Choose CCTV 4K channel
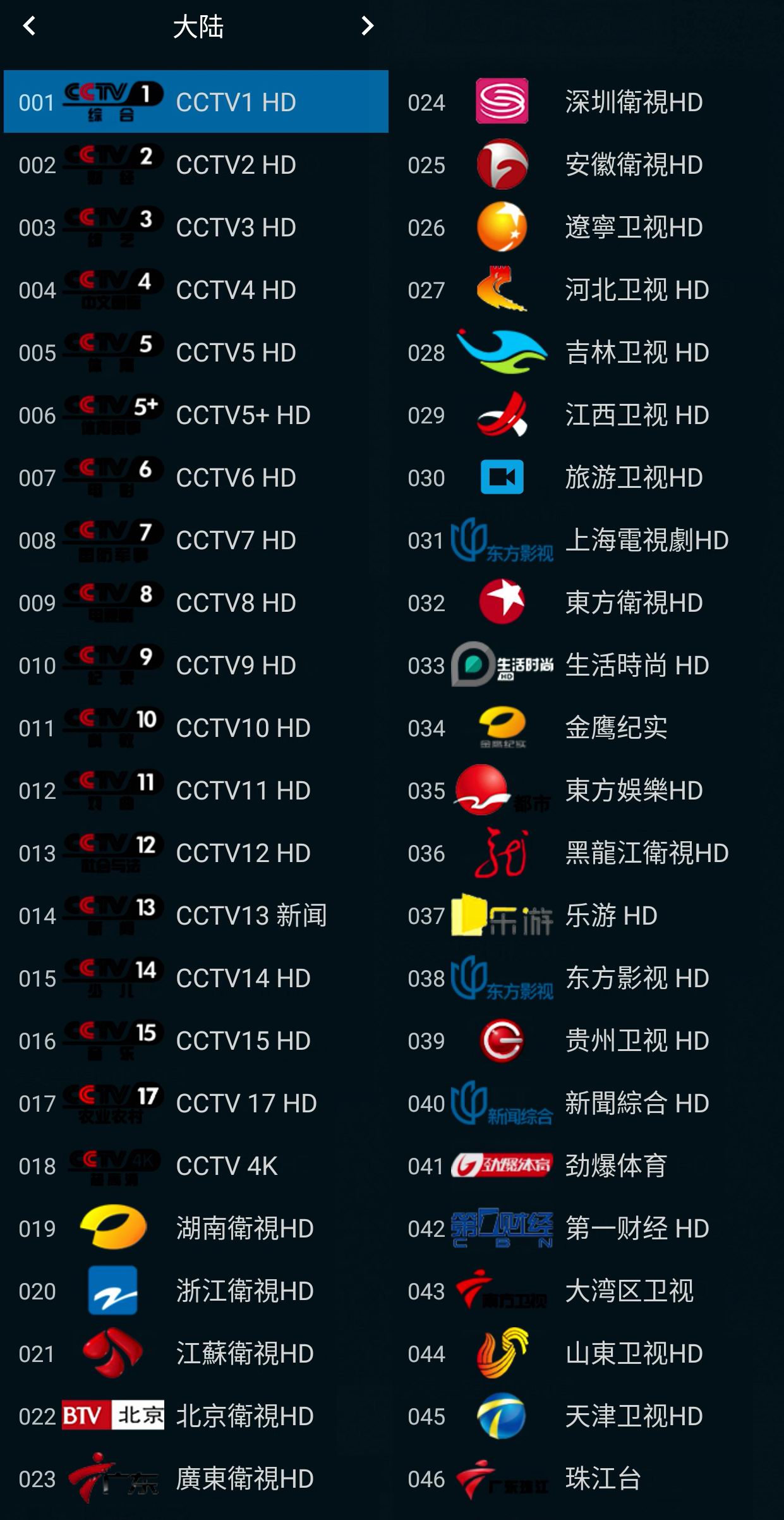The image size is (784, 1520). tap(196, 1166)
